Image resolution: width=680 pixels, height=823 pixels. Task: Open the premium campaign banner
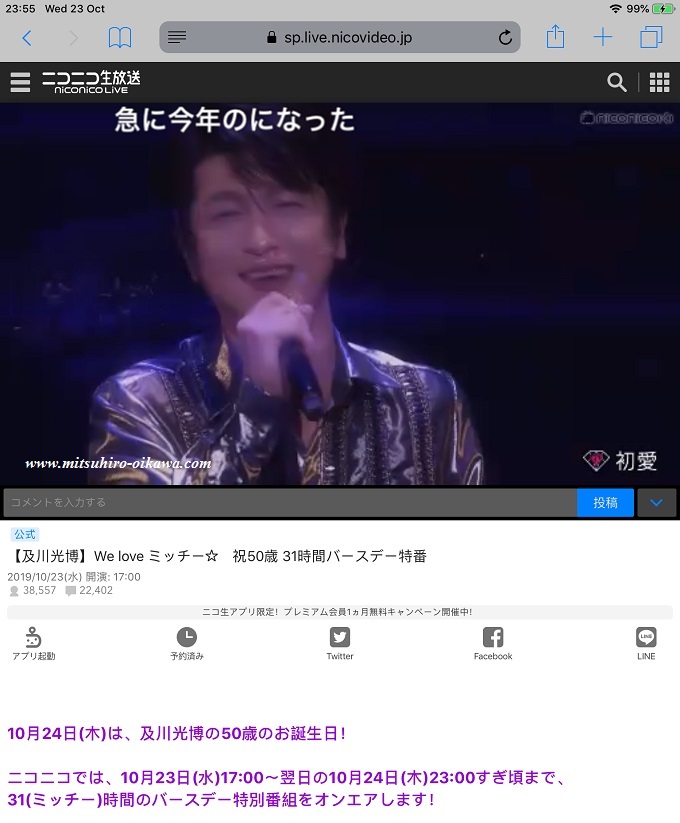click(x=340, y=611)
